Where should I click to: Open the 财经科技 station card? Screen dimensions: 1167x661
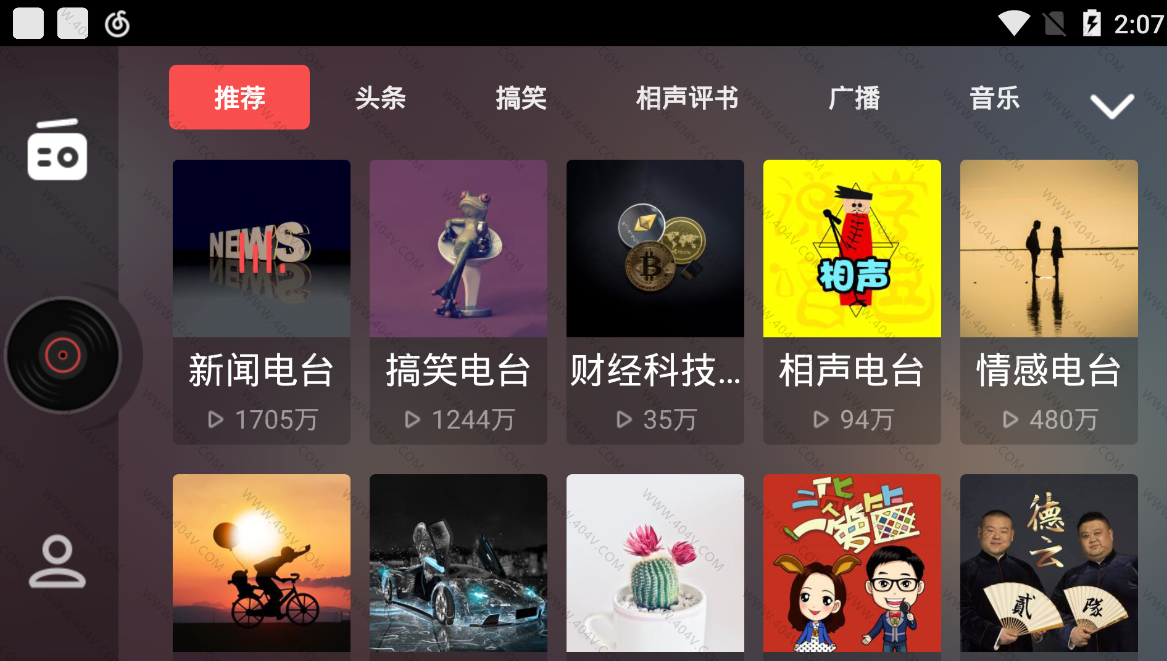click(x=655, y=300)
